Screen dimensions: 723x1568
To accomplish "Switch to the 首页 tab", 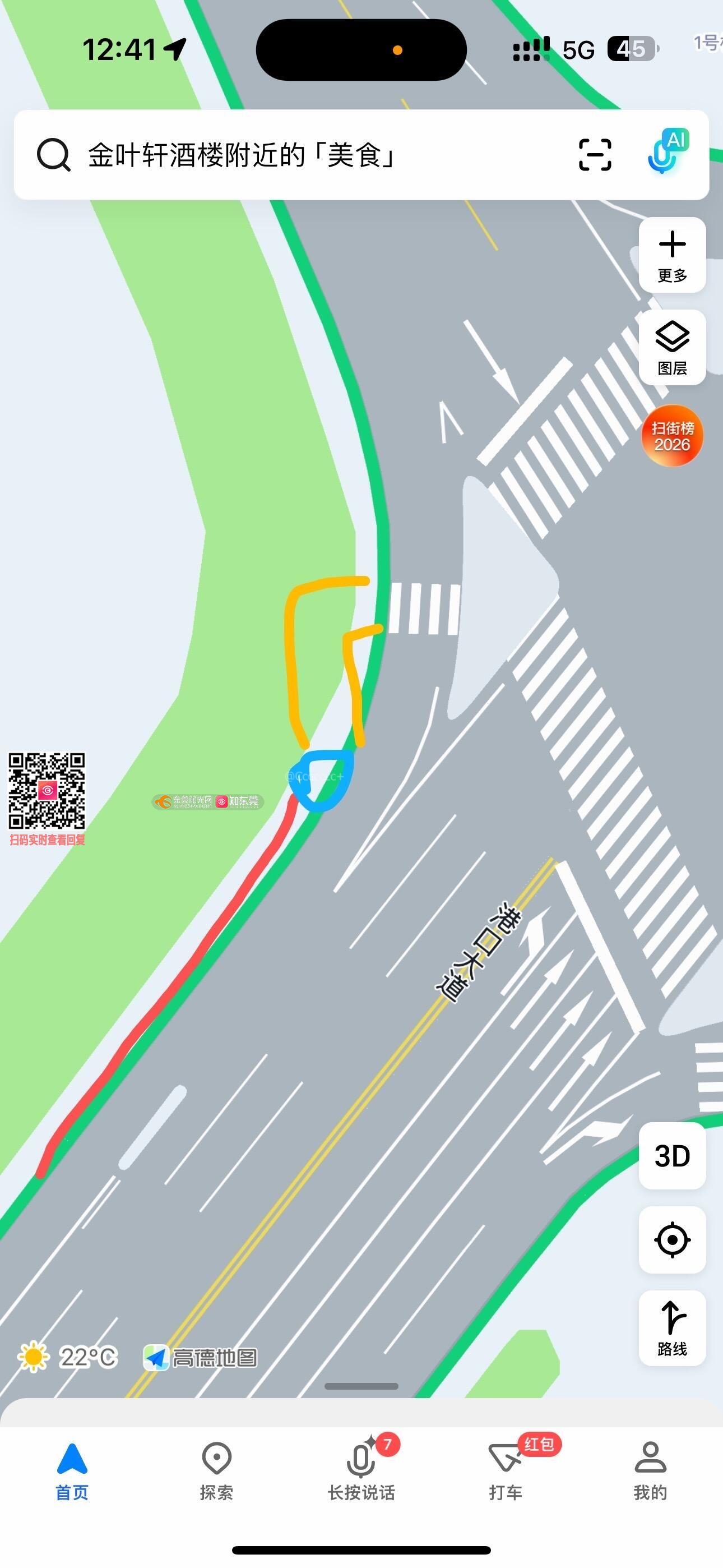I will click(72, 1470).
